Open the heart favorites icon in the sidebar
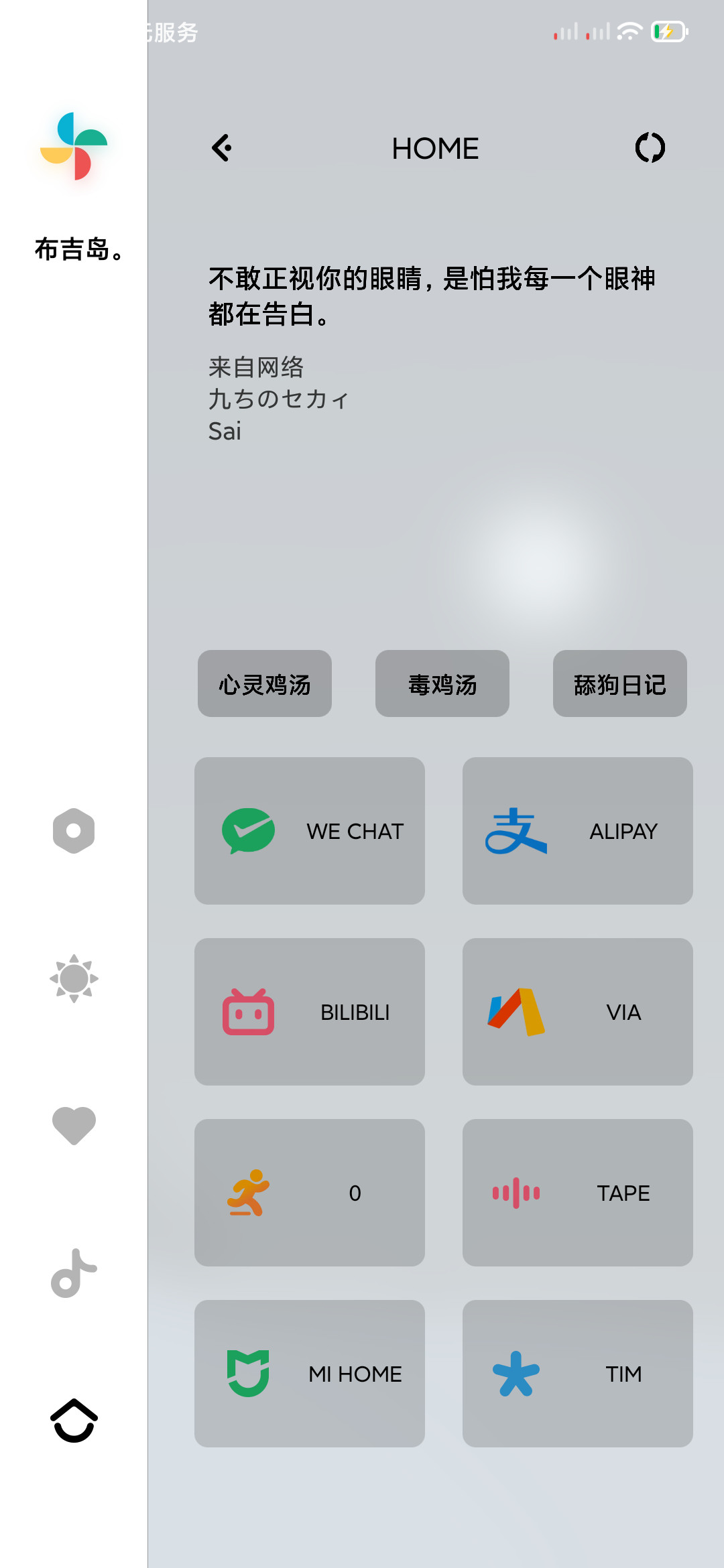Image resolution: width=724 pixels, height=1568 pixels. [74, 1125]
